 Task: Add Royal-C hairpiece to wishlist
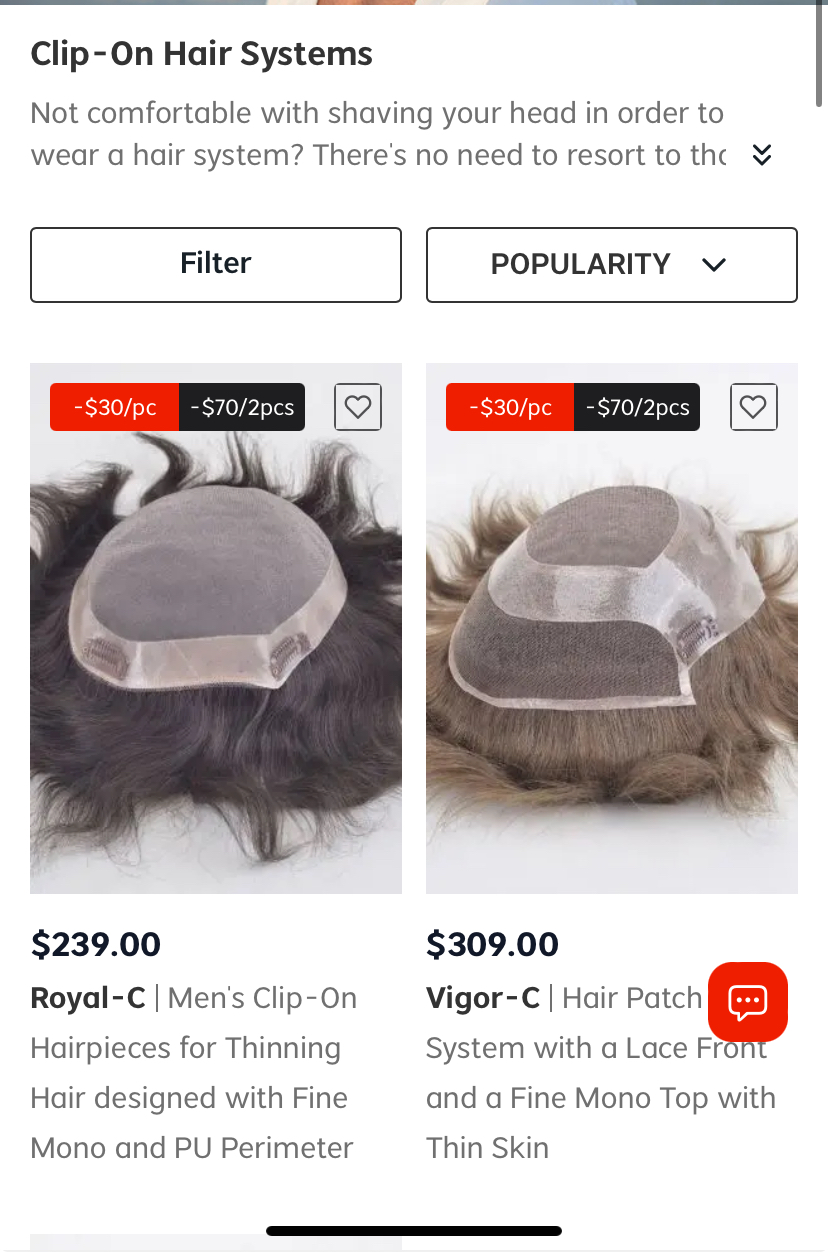point(358,407)
